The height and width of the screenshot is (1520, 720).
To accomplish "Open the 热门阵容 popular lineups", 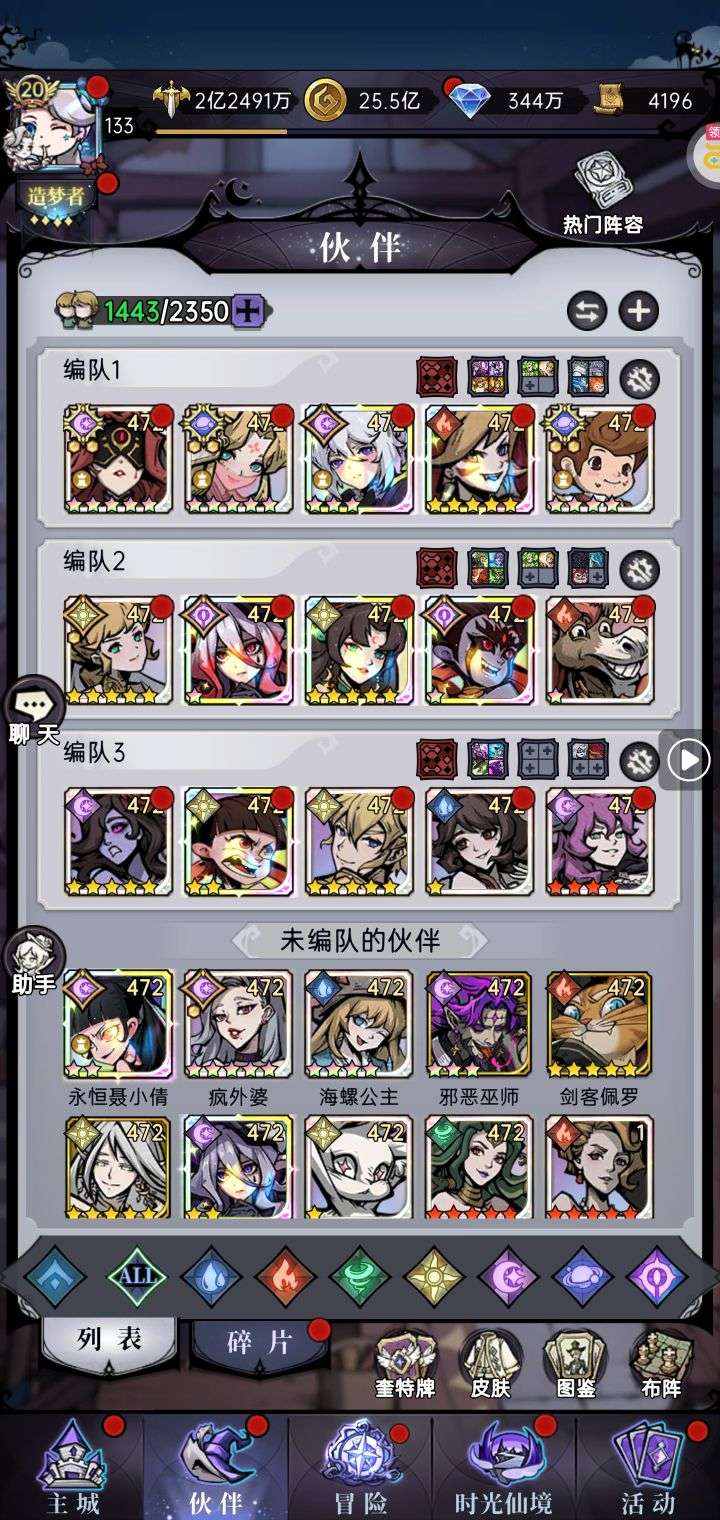I will coord(601,195).
